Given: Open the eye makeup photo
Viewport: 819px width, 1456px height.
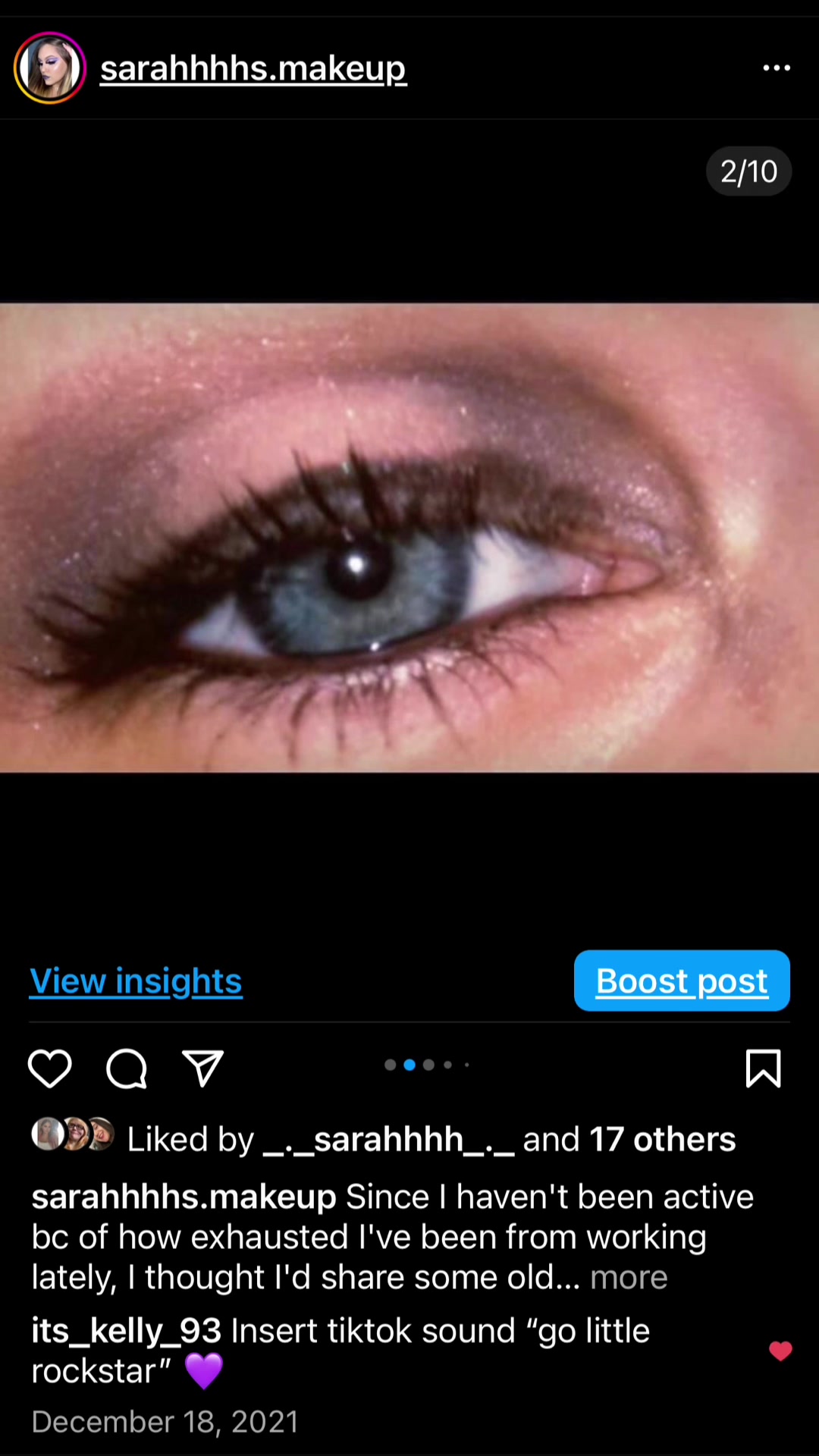Looking at the screenshot, I should pyautogui.click(x=409, y=538).
